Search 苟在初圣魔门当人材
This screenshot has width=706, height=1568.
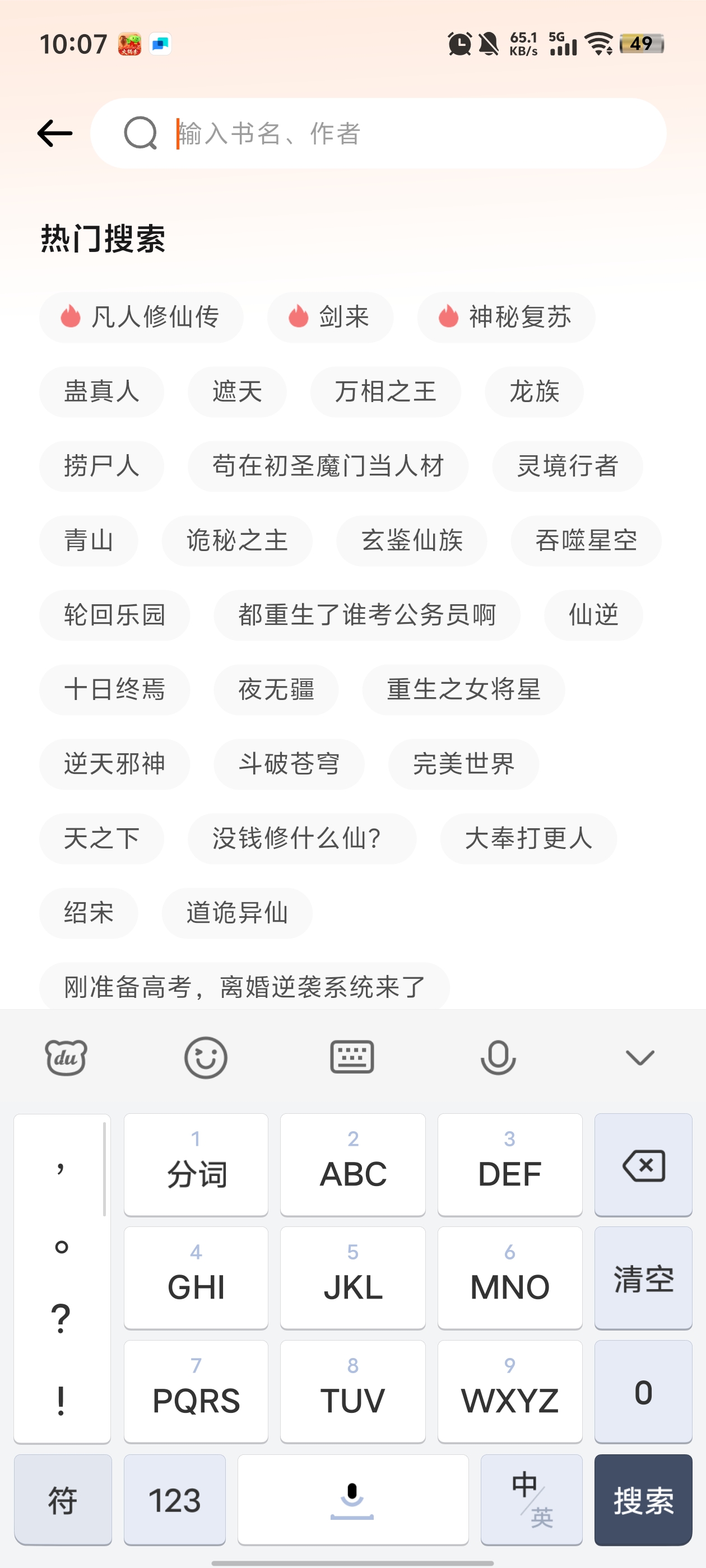pos(328,466)
